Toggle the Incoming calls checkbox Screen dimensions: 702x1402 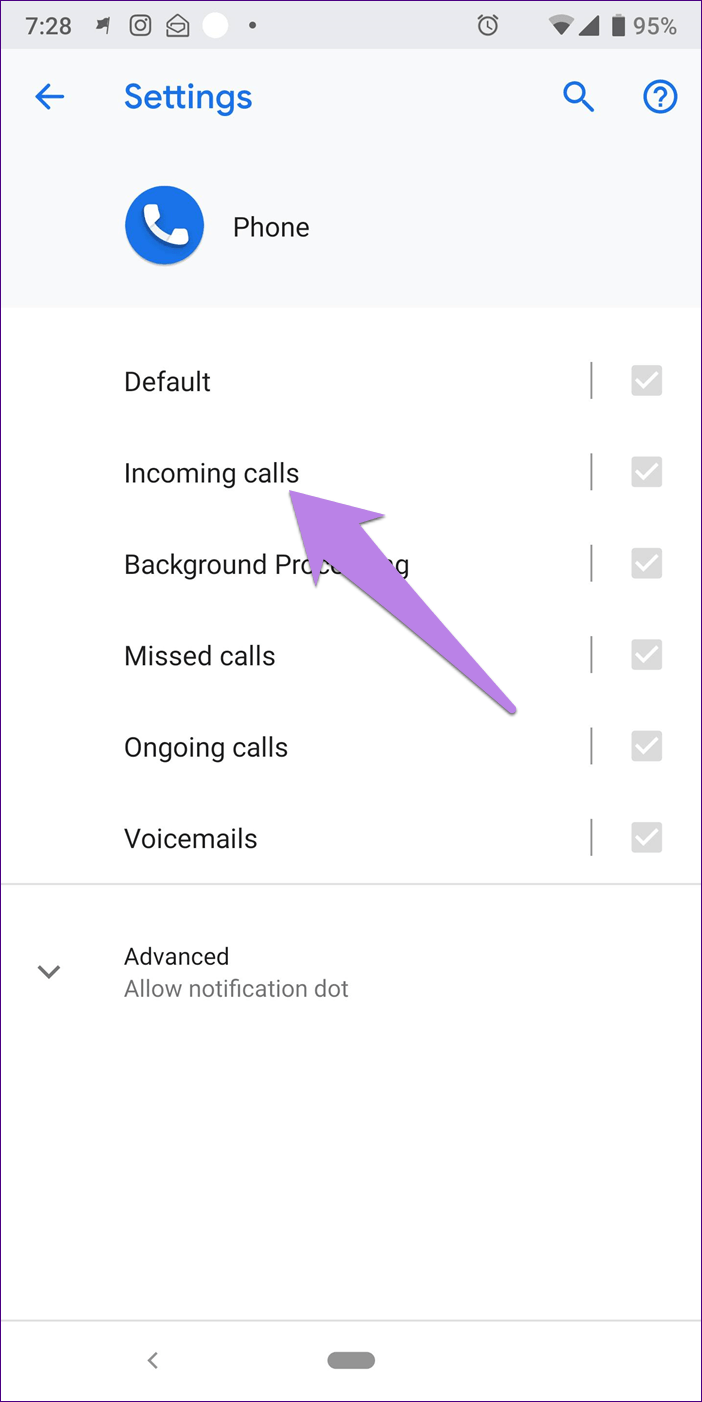pos(647,472)
